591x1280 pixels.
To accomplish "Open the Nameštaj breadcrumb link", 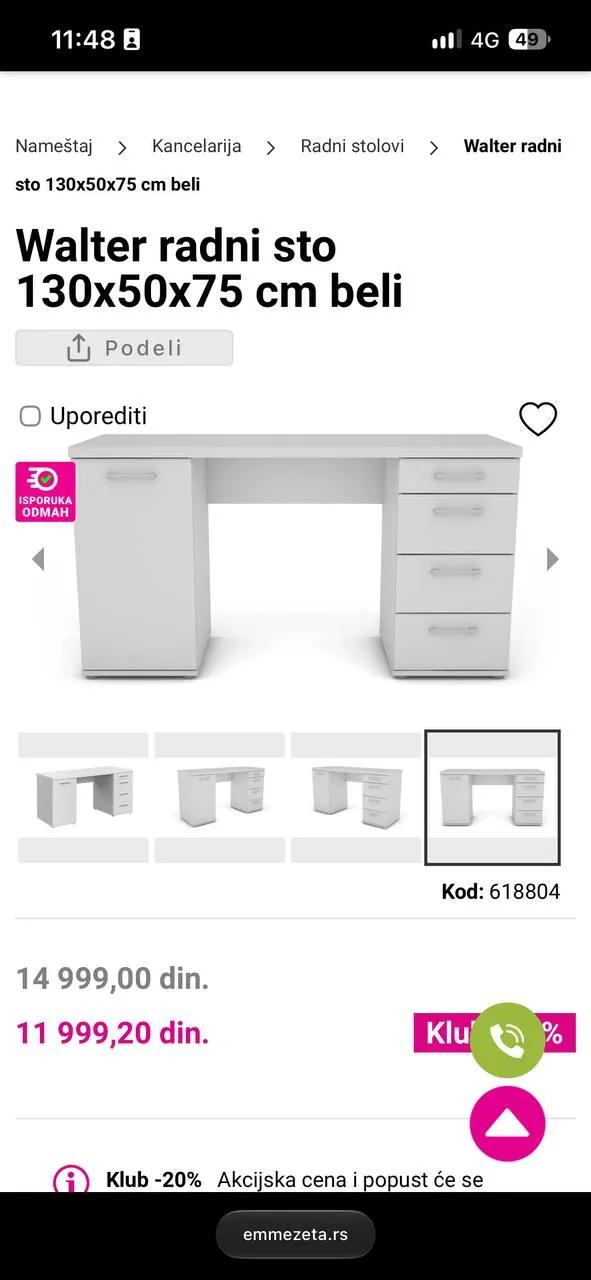I will coord(54,146).
